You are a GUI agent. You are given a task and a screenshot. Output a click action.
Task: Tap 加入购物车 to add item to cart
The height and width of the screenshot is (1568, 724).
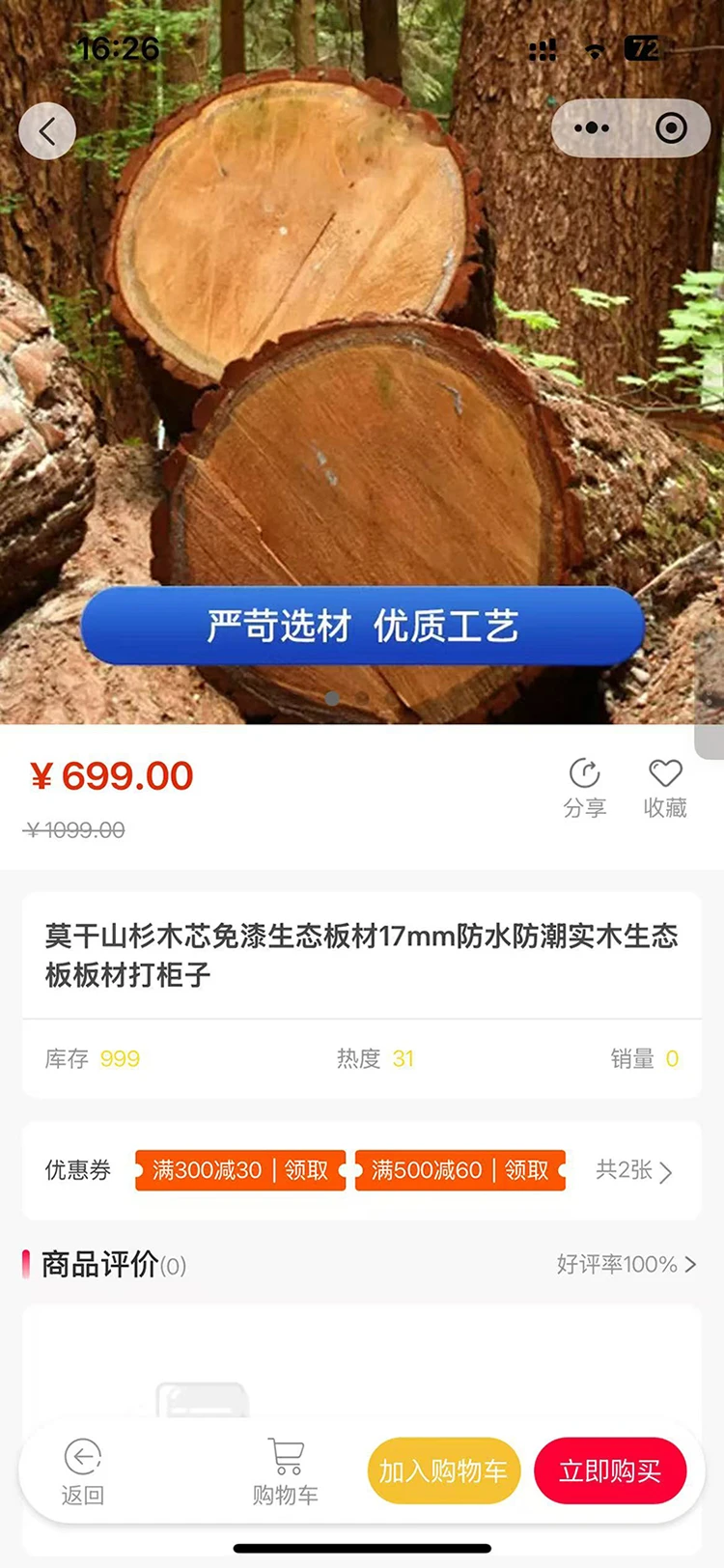442,1470
